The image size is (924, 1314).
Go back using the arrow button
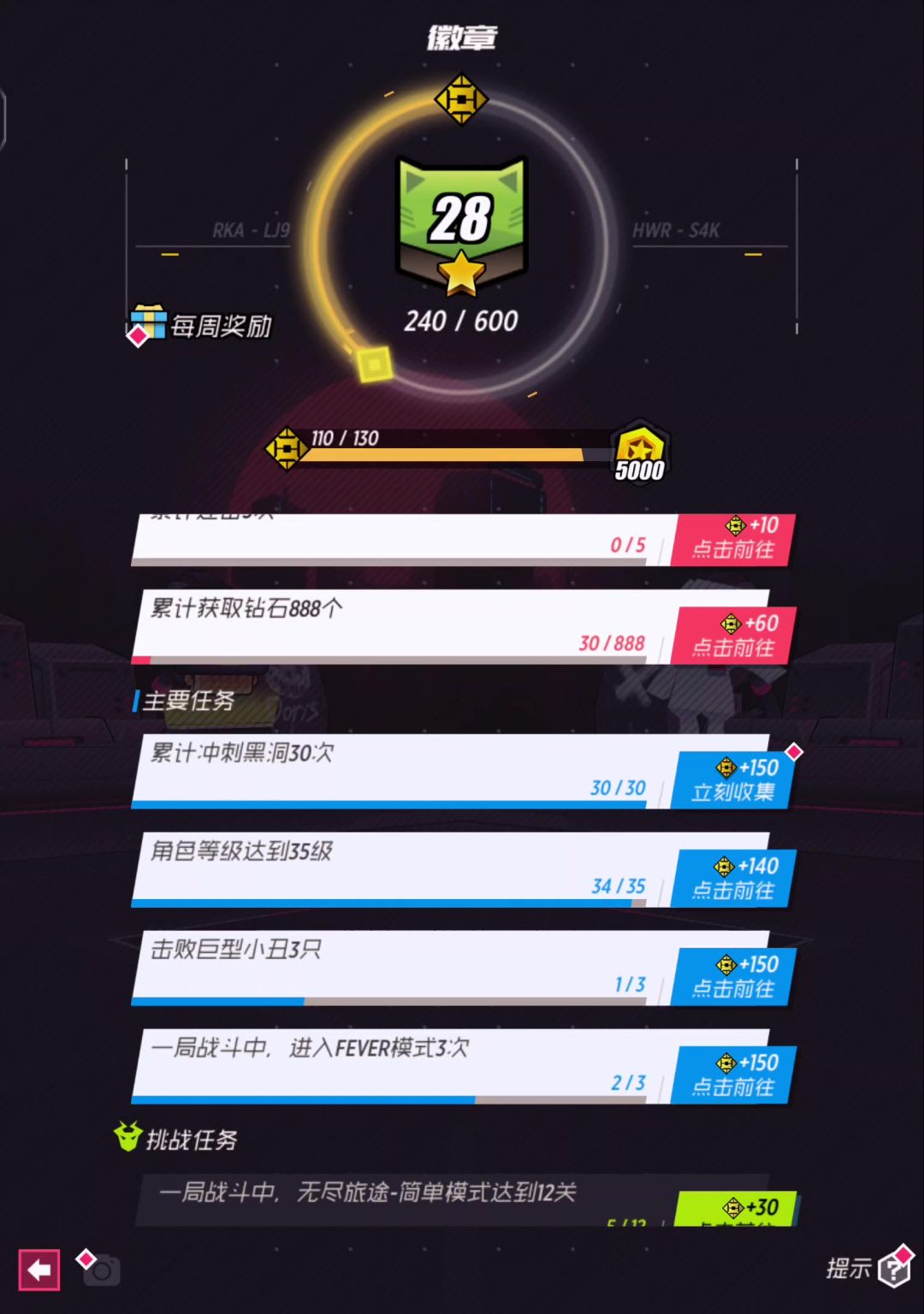click(39, 1270)
